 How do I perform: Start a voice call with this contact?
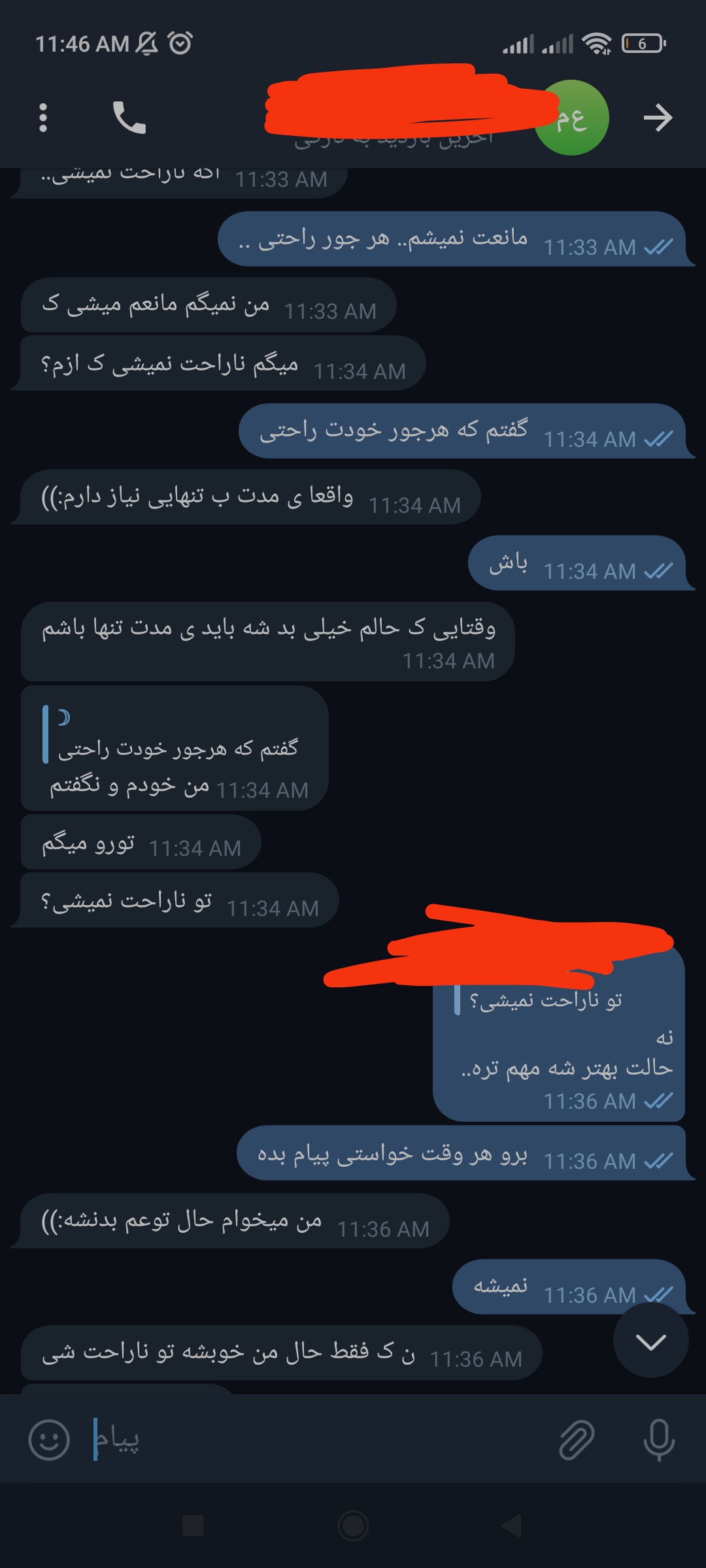pos(129,118)
